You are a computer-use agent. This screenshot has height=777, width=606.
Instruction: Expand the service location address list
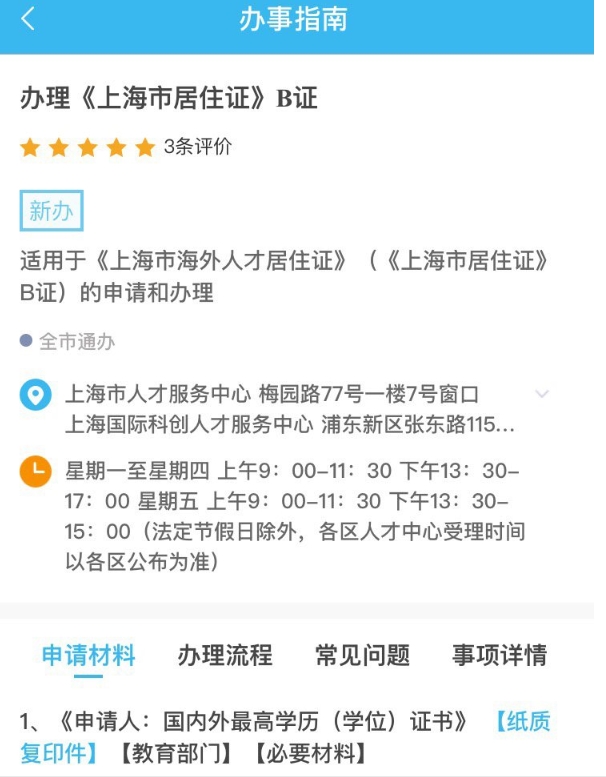pos(542,394)
